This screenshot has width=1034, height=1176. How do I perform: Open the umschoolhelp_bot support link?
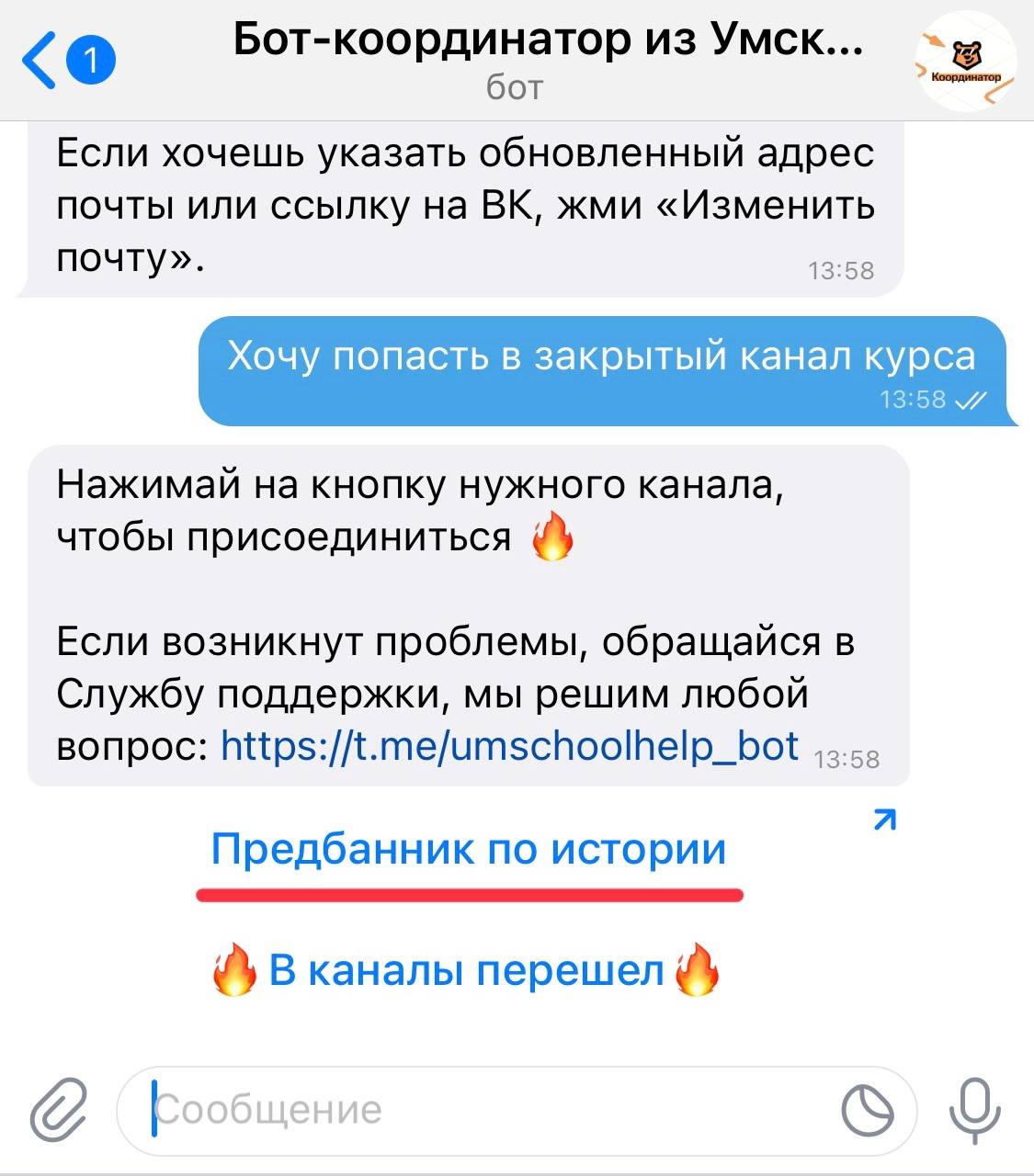coord(509,746)
